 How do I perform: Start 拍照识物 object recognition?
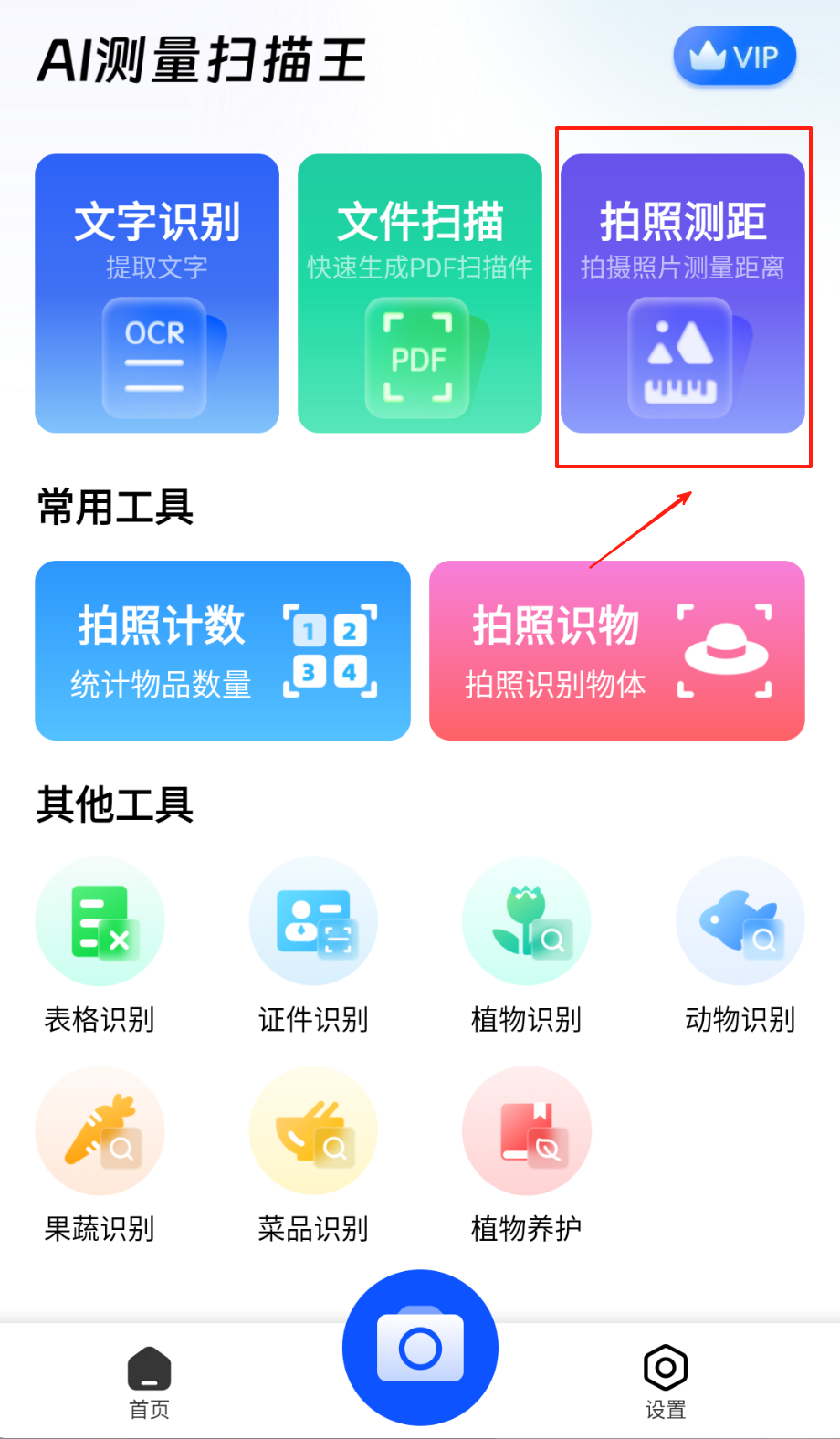(616, 650)
